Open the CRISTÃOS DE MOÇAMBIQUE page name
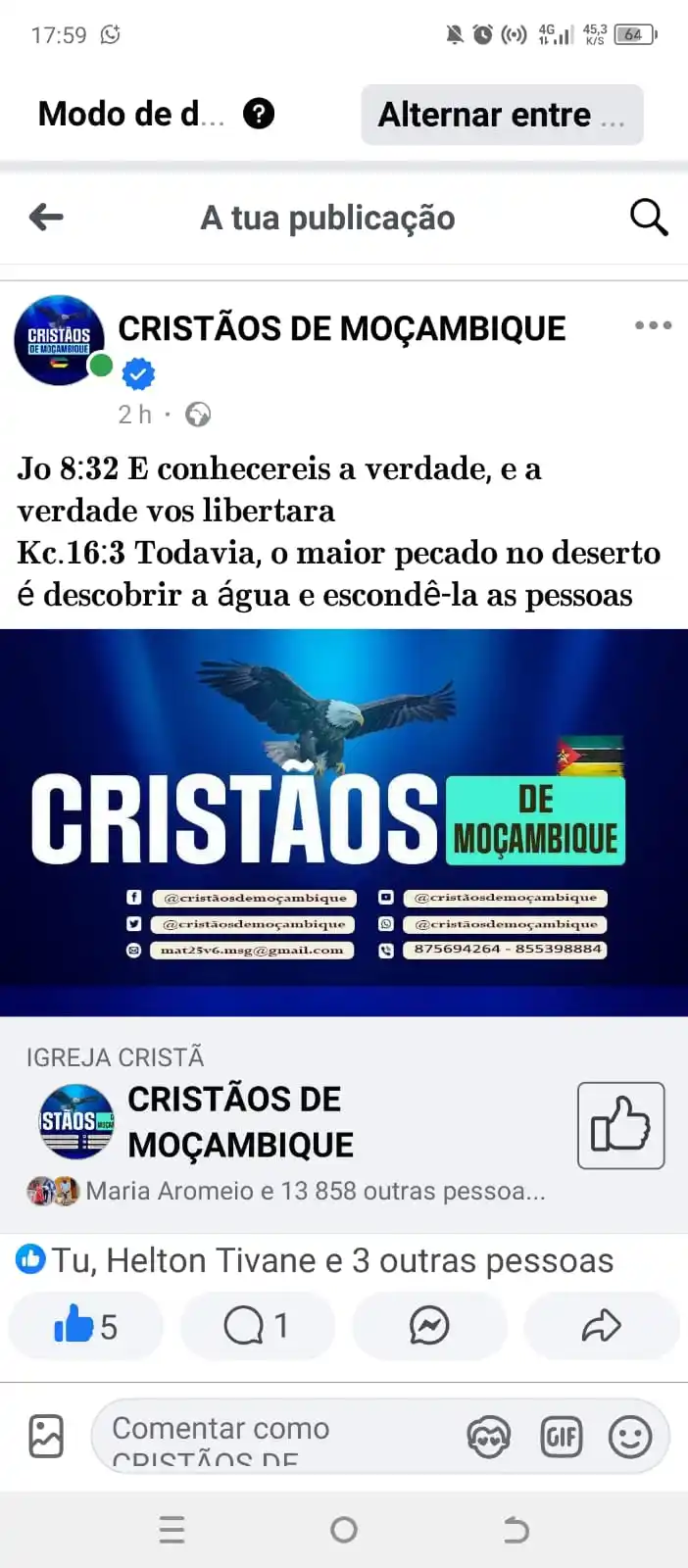 (x=341, y=328)
